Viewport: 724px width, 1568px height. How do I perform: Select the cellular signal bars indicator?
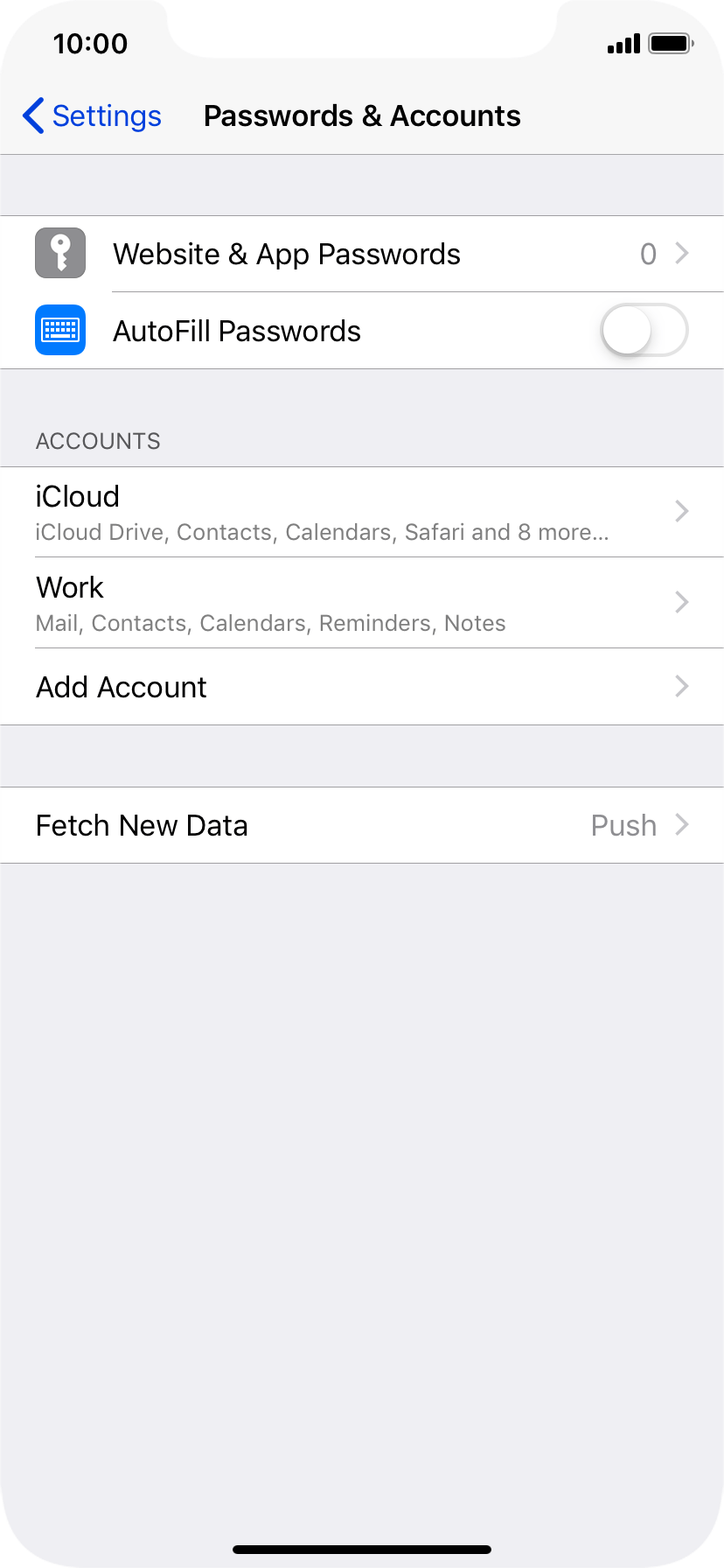click(622, 44)
